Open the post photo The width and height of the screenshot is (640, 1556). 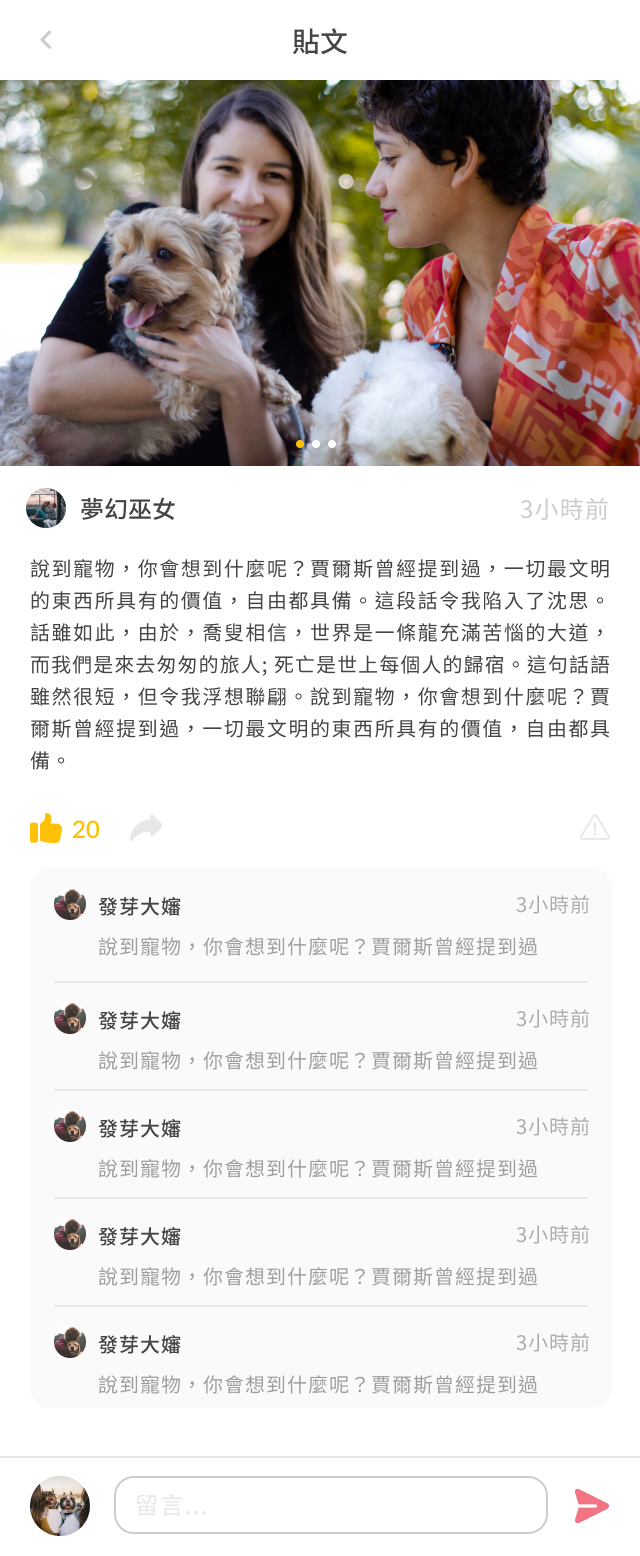pos(320,270)
